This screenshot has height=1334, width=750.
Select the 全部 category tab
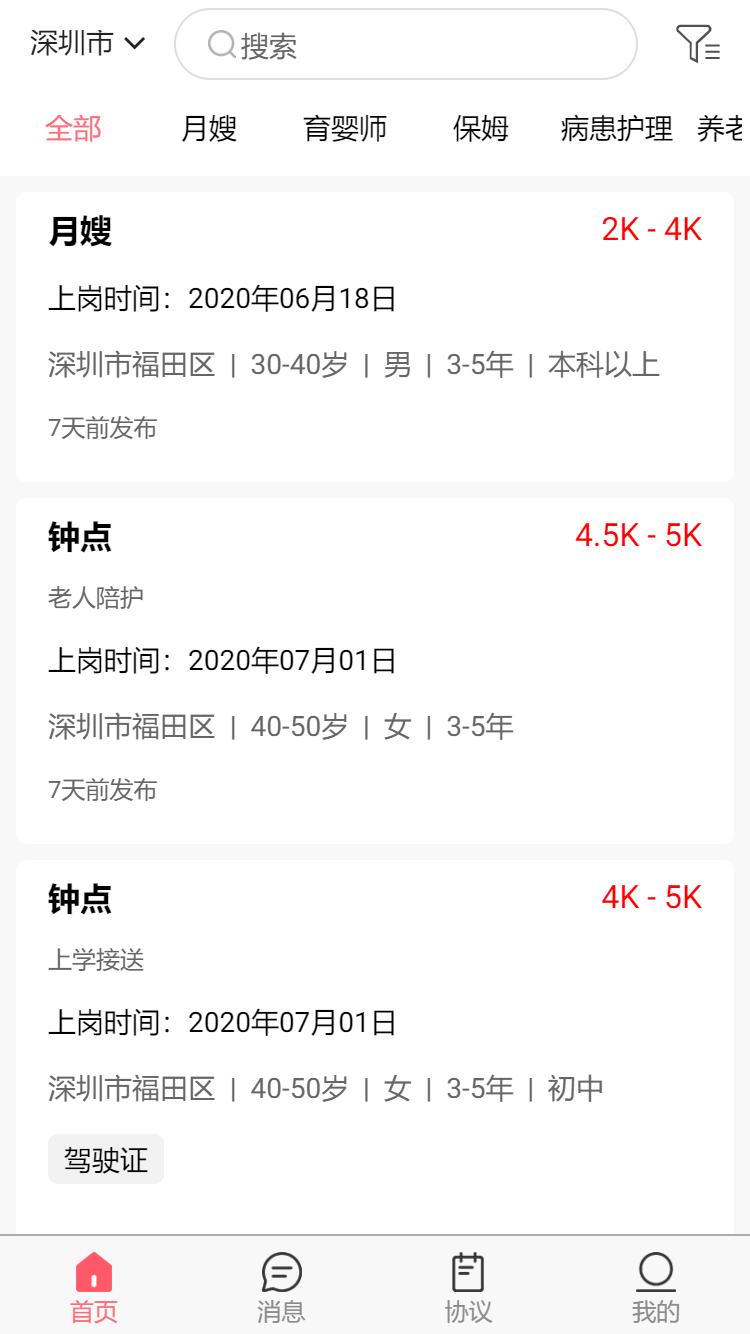pyautogui.click(x=73, y=129)
